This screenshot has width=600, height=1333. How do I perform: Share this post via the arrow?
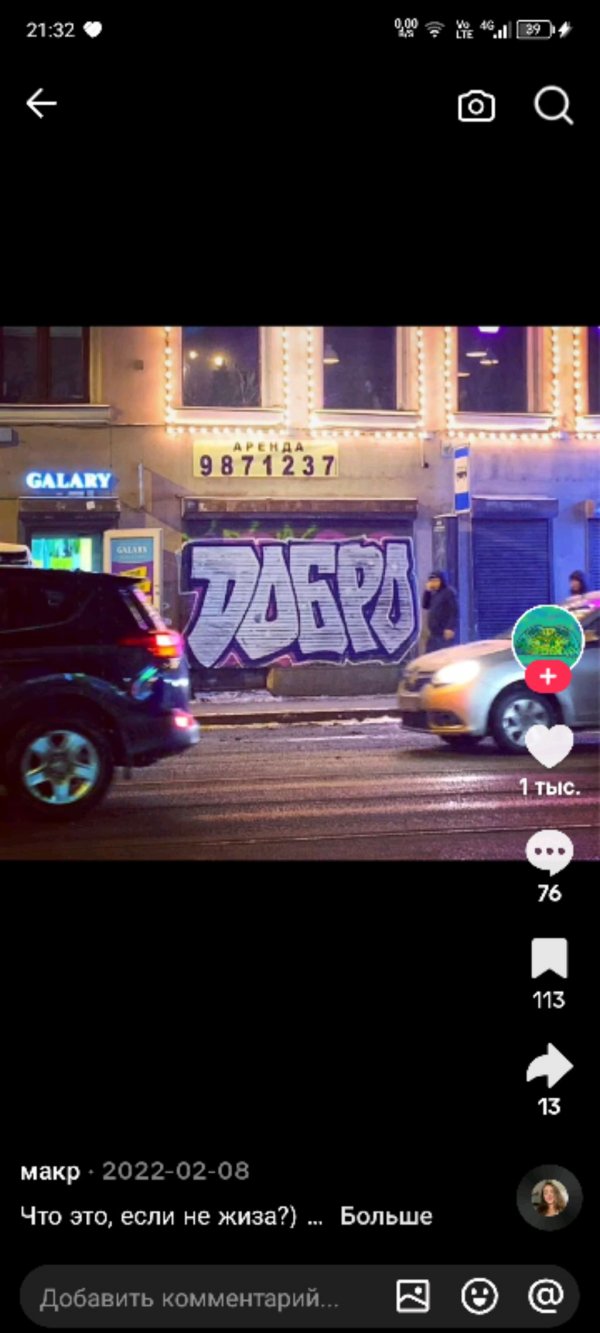[x=549, y=1067]
